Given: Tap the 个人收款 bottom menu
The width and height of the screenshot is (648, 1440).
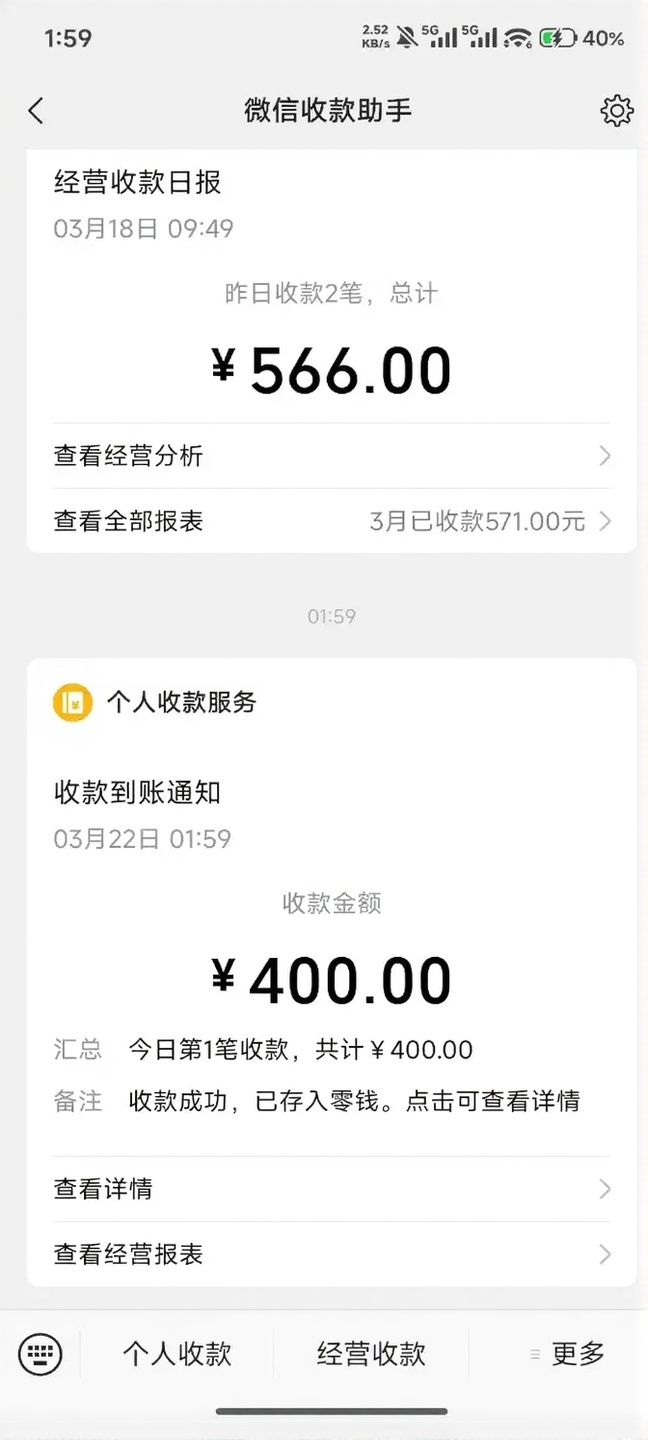Looking at the screenshot, I should pos(177,1355).
